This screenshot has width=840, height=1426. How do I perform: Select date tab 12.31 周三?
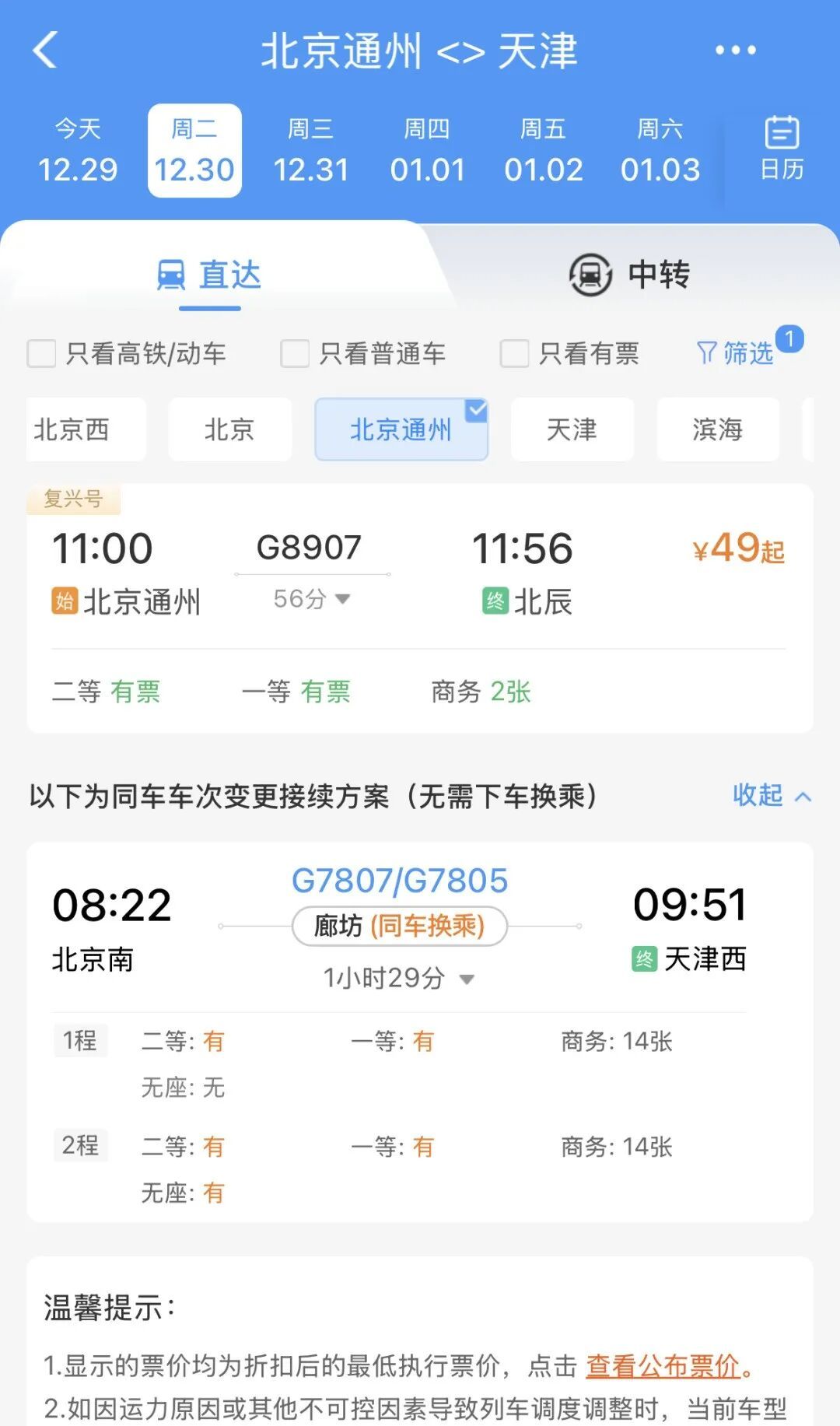pos(312,149)
